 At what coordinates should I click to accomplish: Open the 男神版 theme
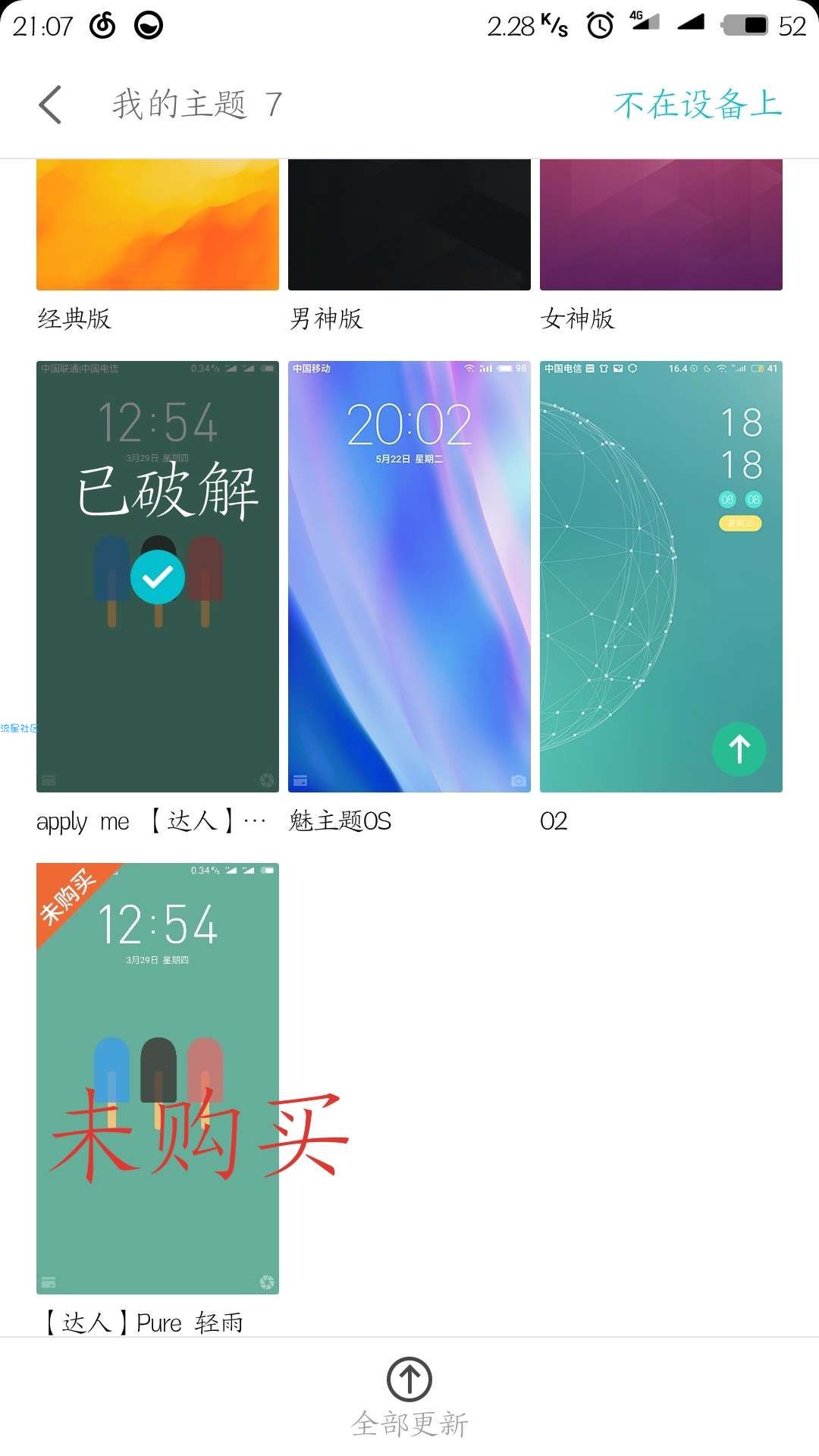coord(409,227)
